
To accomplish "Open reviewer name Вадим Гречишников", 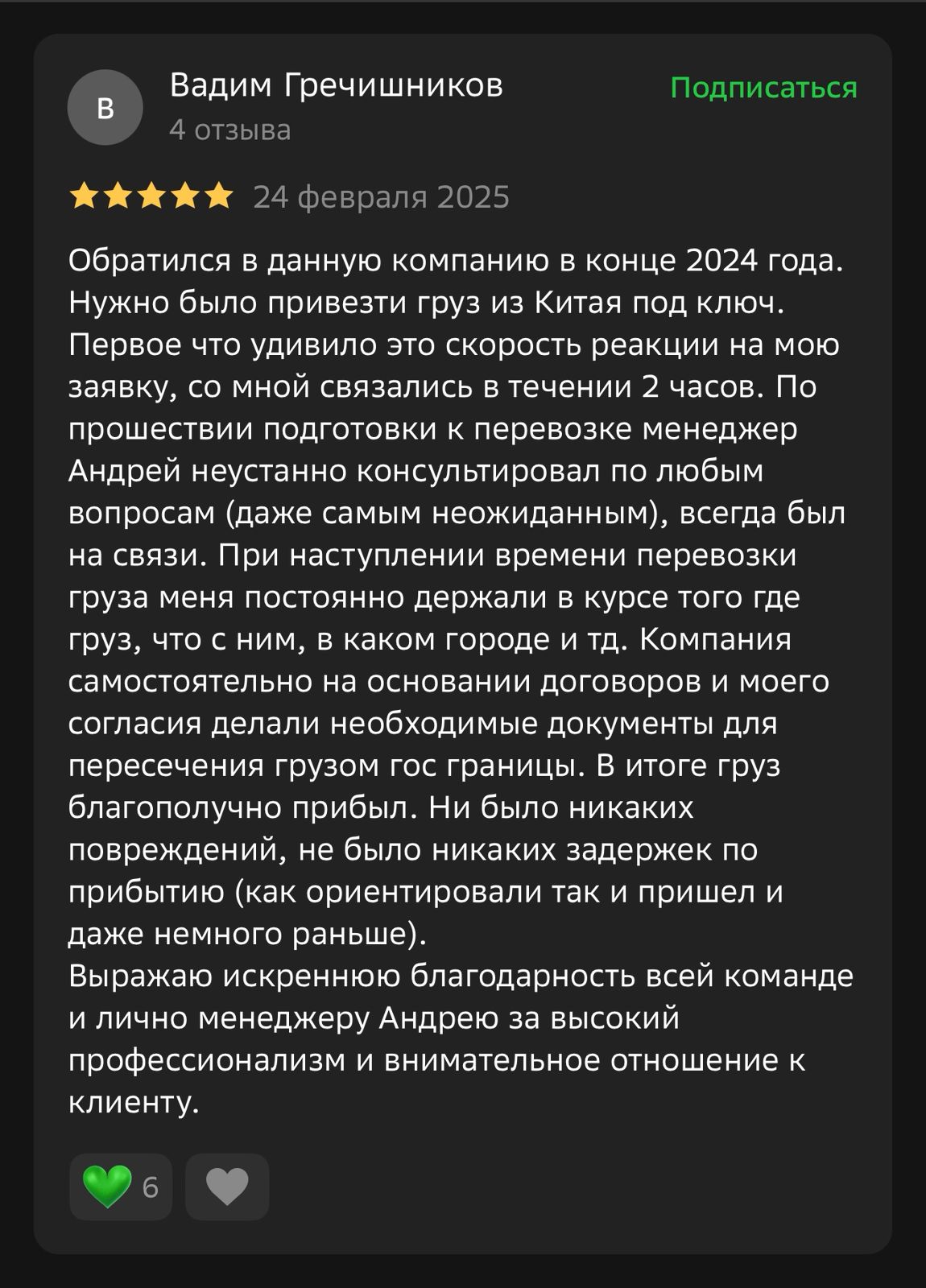I will [336, 85].
